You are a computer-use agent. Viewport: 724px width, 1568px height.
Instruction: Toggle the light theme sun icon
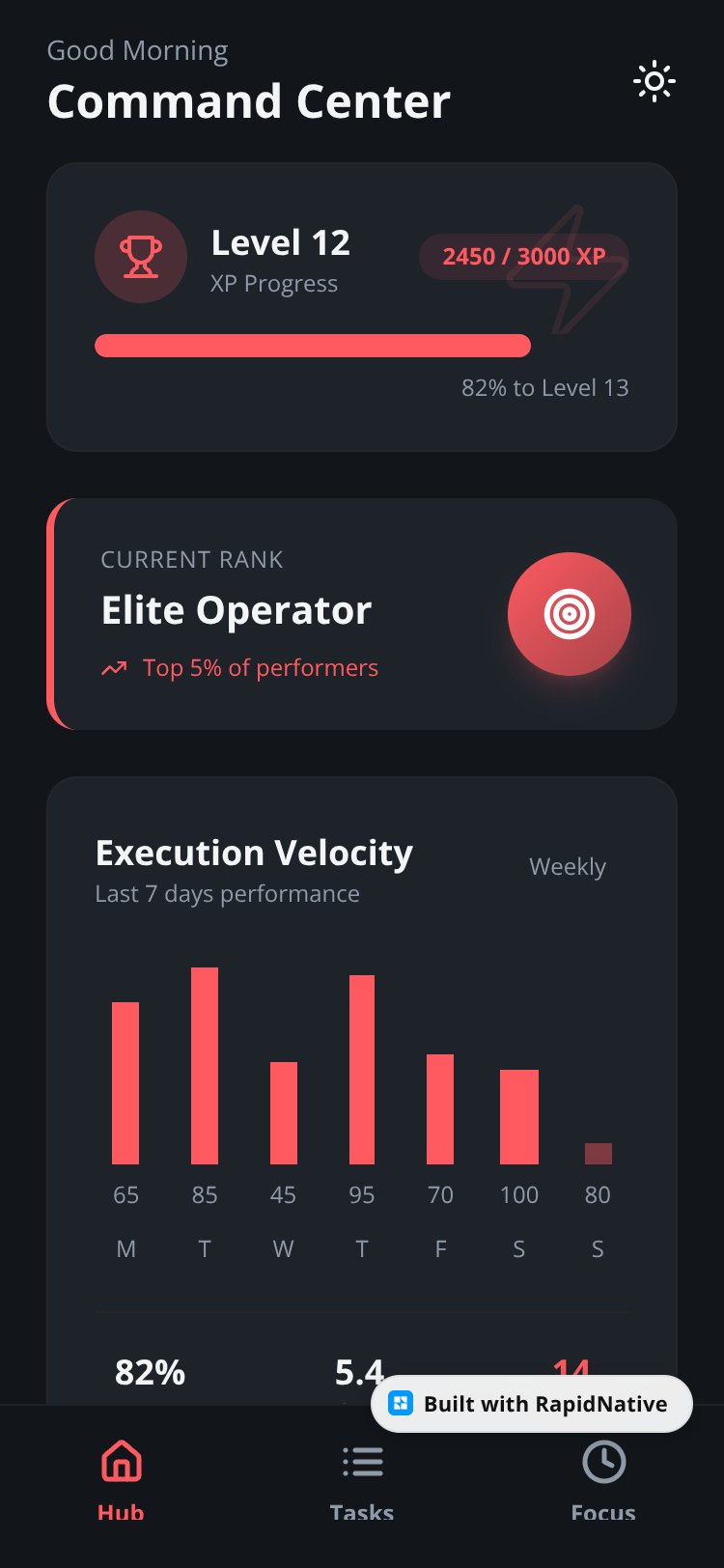coord(654,82)
